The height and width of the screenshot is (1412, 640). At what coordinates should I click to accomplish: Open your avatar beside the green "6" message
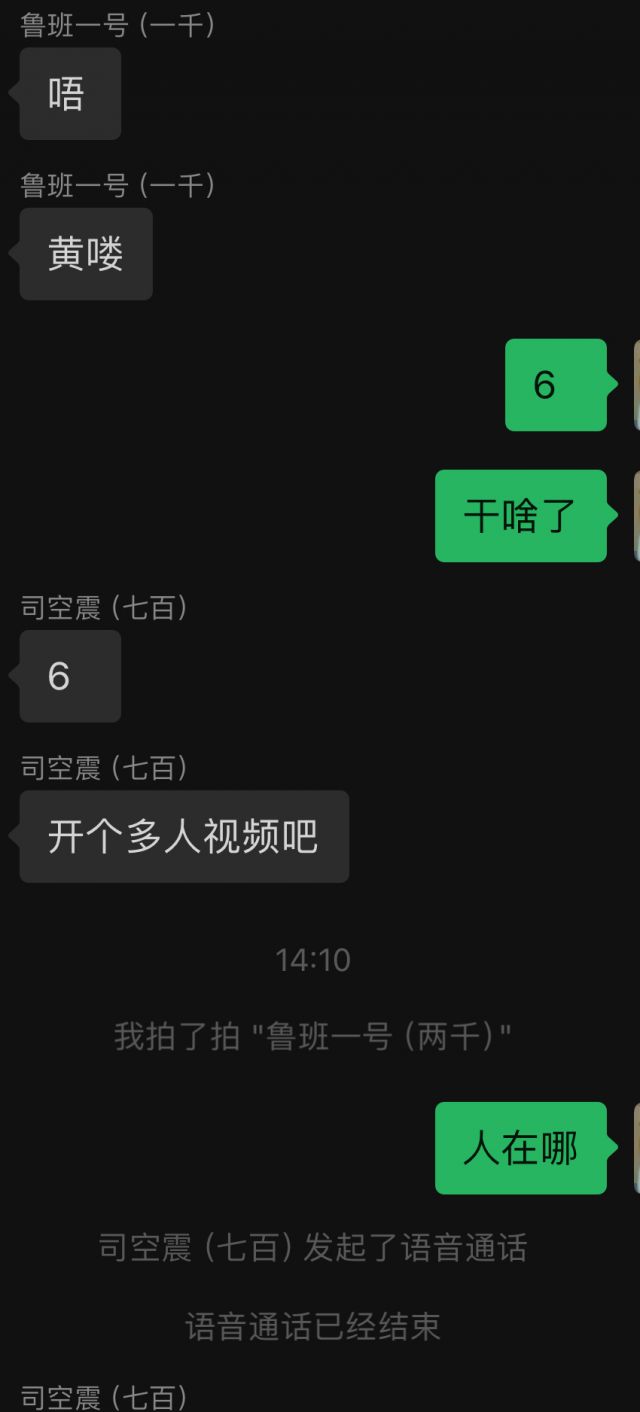636,385
